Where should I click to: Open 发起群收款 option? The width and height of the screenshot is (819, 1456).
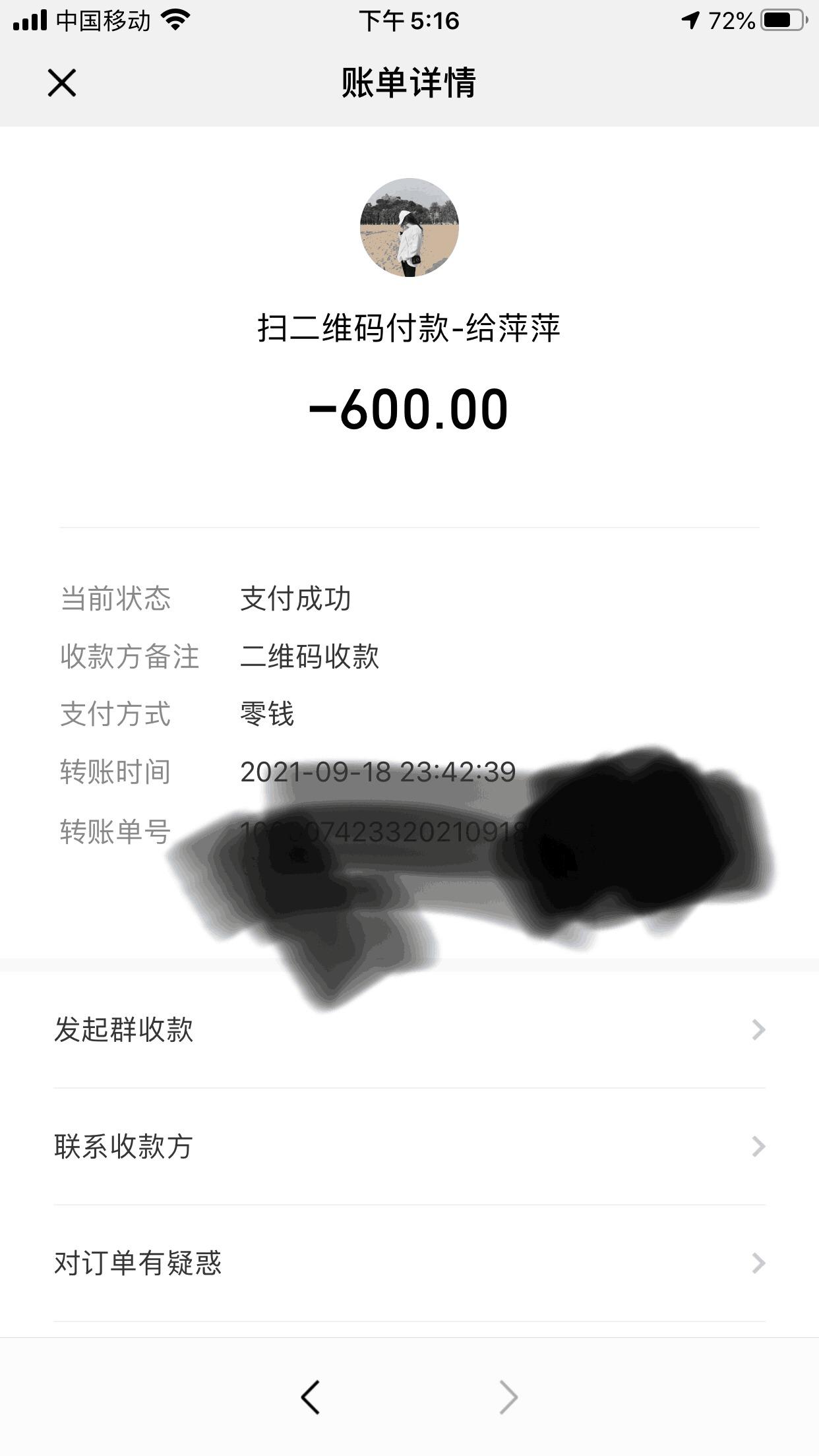coord(409,1029)
